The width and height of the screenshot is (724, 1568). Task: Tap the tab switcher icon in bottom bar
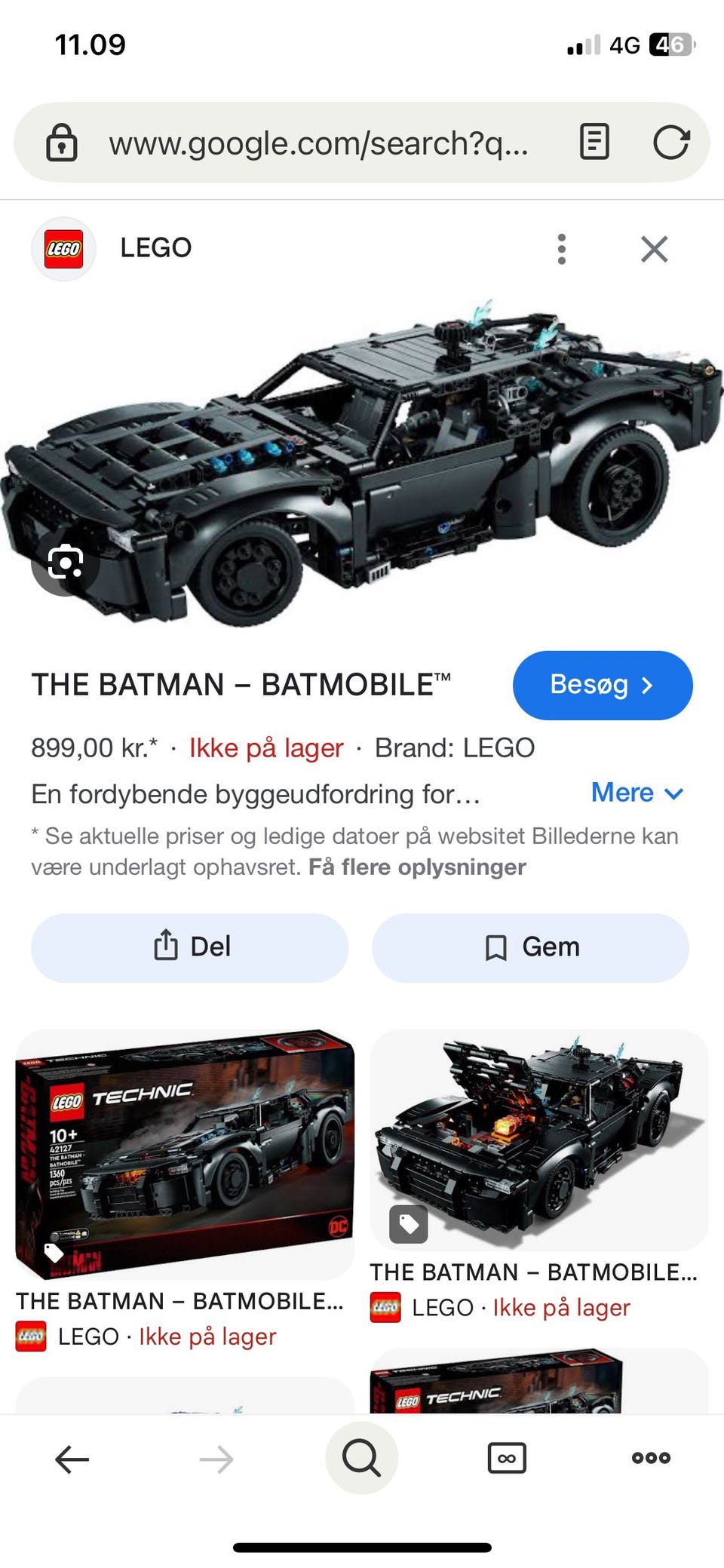point(505,1457)
